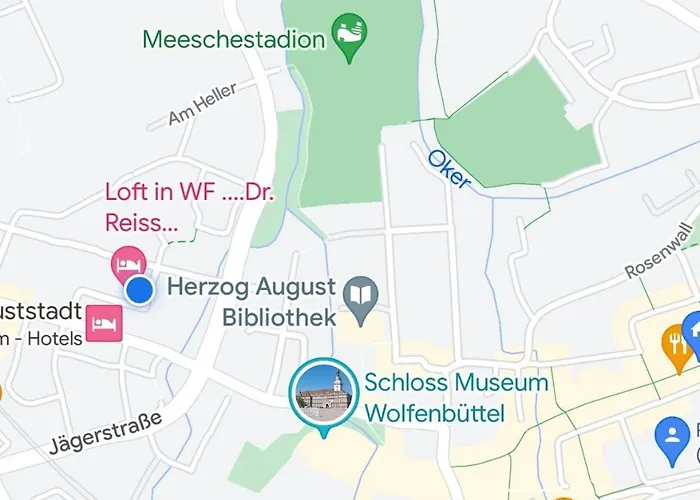
Task: Select the Meeschestadion stadium marker
Action: click(x=349, y=36)
